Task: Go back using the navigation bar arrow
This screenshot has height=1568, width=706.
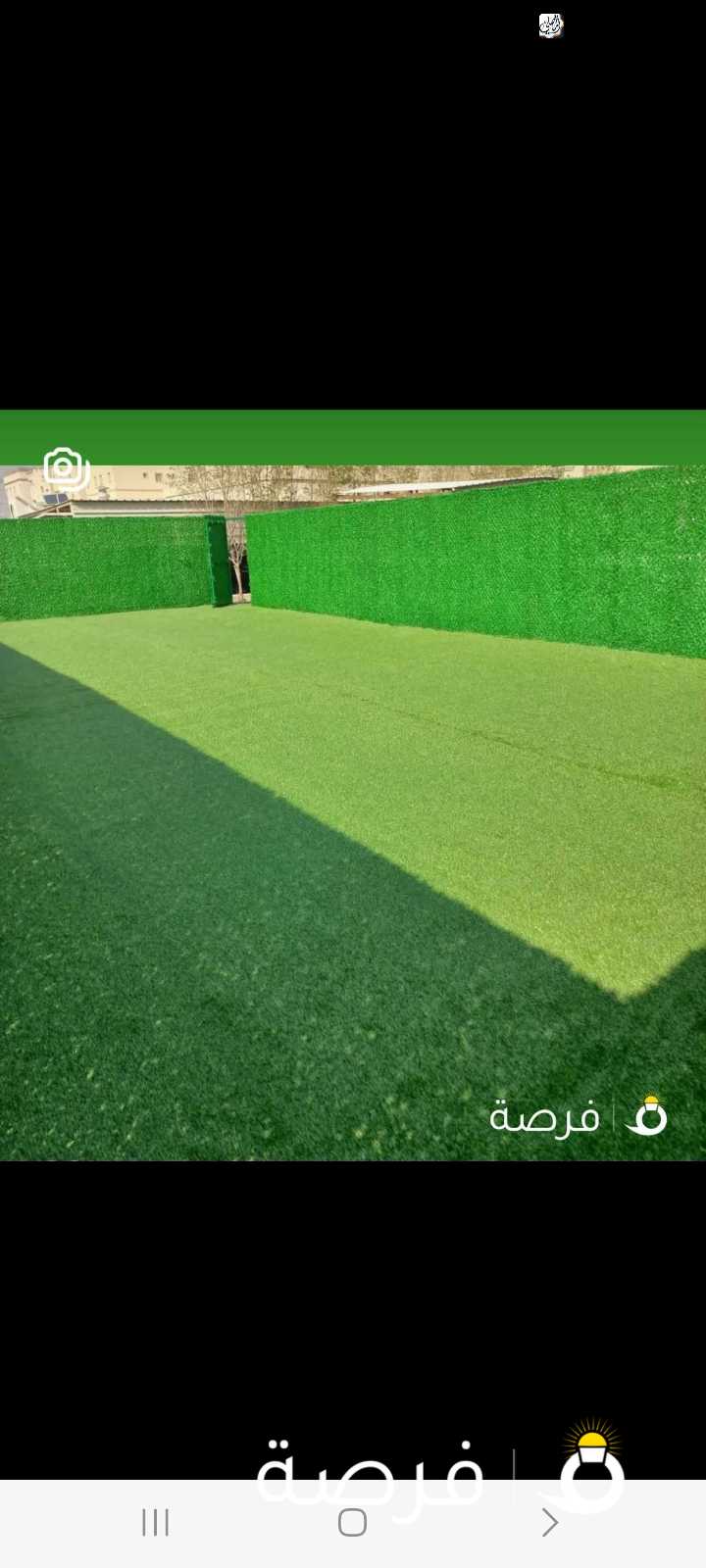Action: click(550, 1522)
